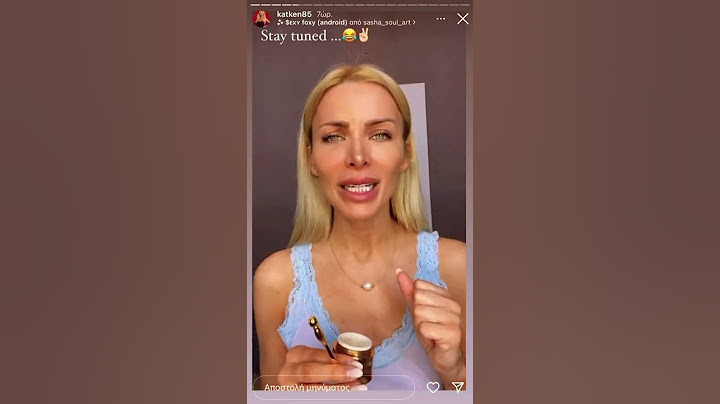Tap the Αποστολή μηνύματος message field
Viewport: 720px width, 404px height.
coord(333,387)
